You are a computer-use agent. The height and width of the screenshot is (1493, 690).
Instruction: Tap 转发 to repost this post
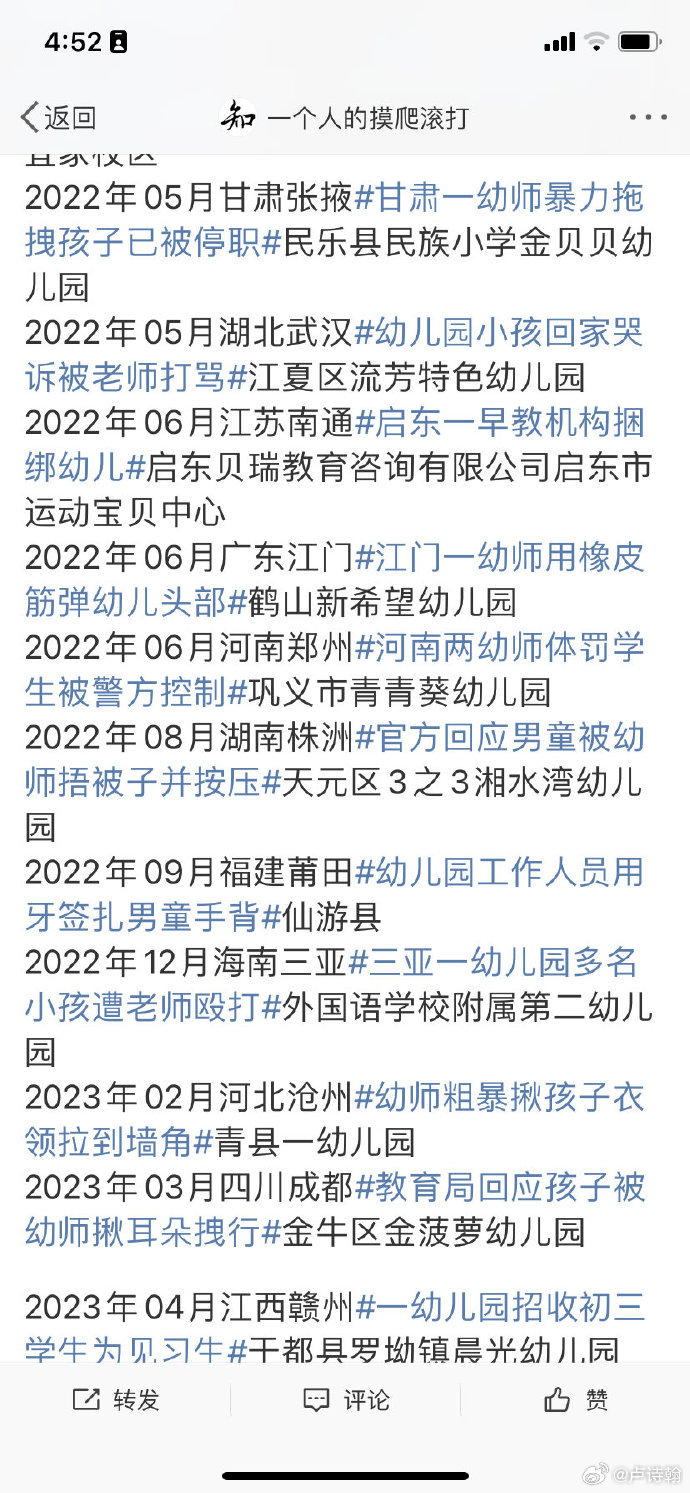click(x=117, y=1400)
